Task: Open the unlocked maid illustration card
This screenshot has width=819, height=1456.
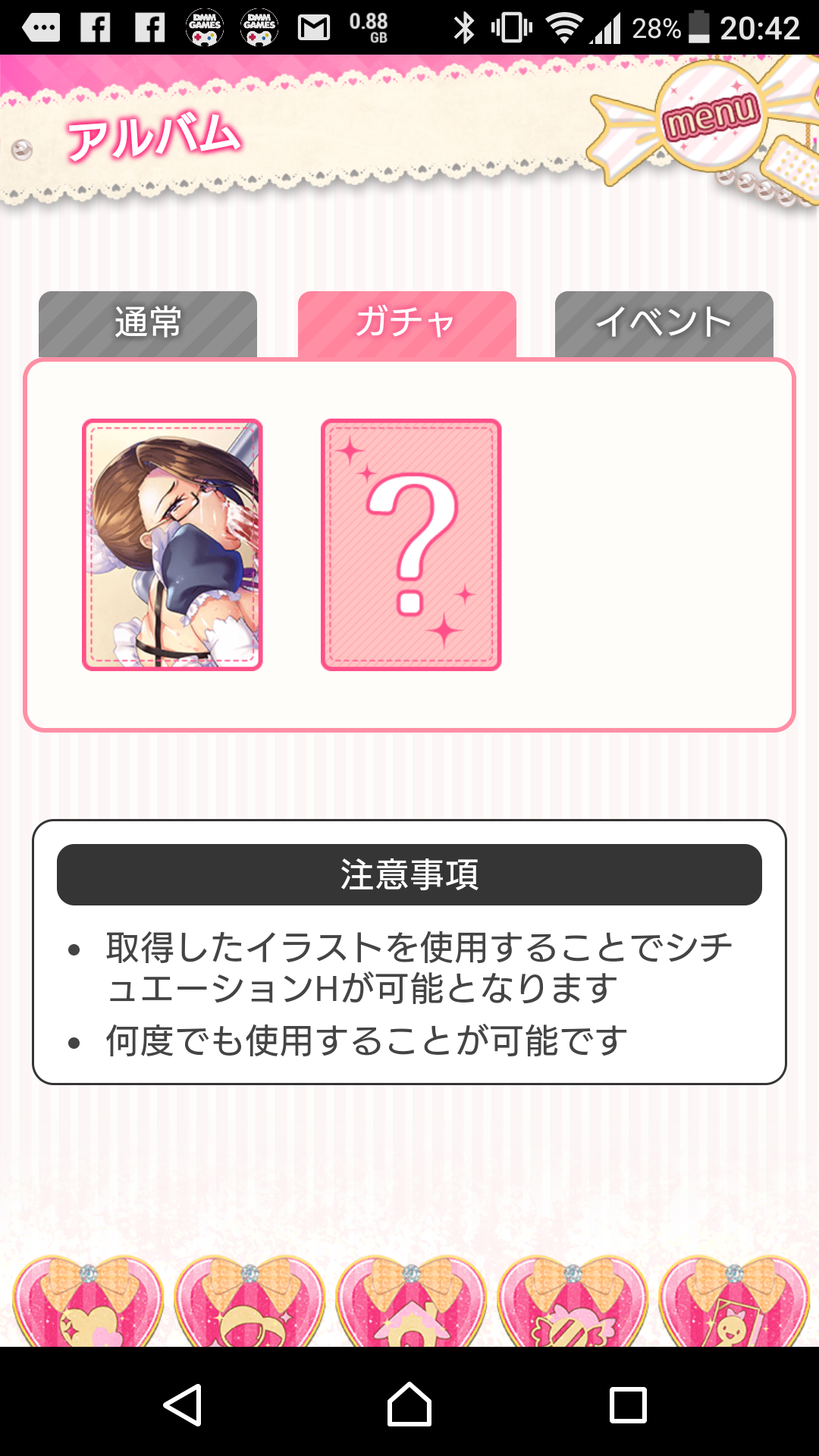Action: point(172,544)
